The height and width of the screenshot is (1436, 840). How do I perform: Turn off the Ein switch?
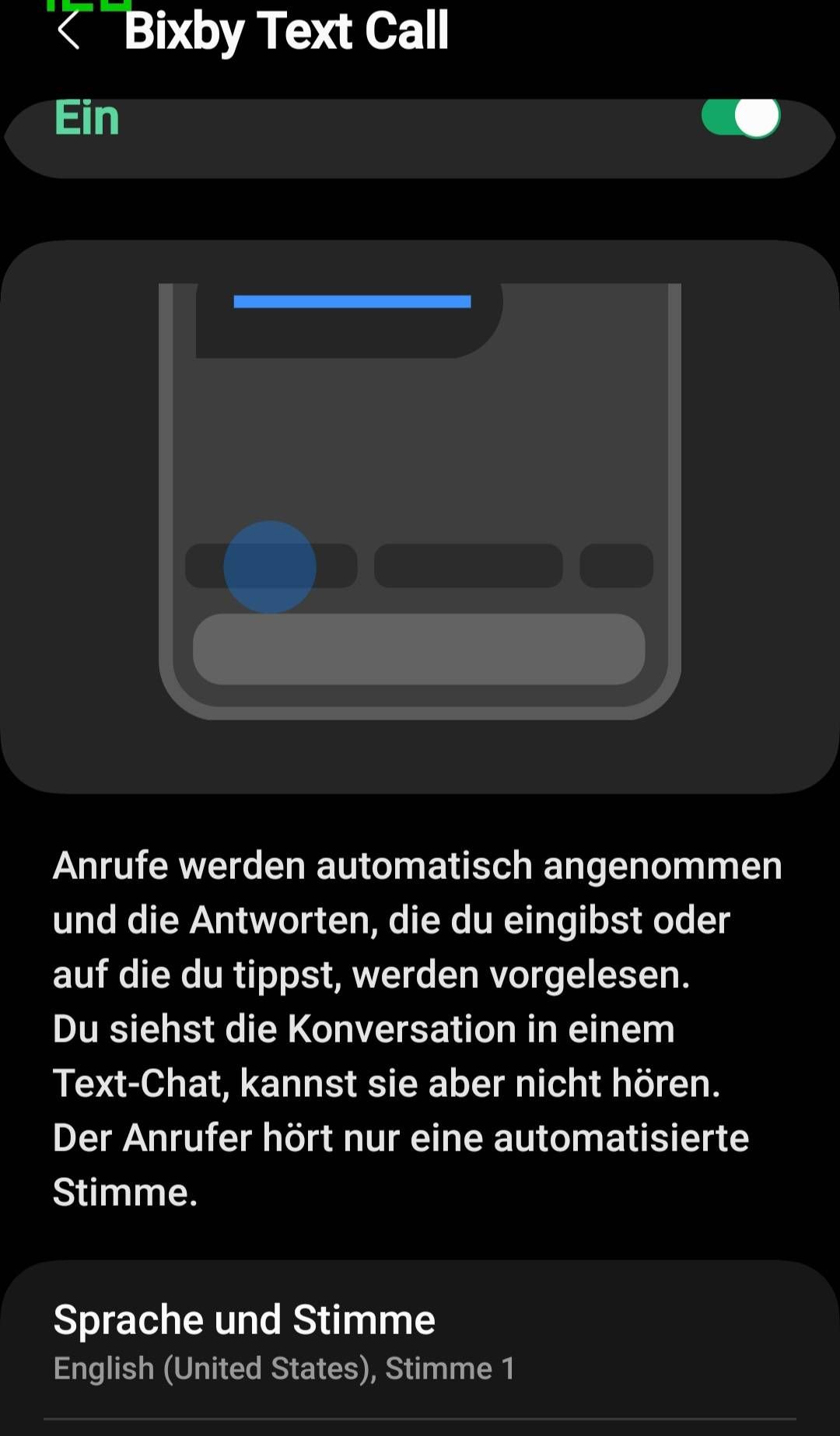click(740, 118)
